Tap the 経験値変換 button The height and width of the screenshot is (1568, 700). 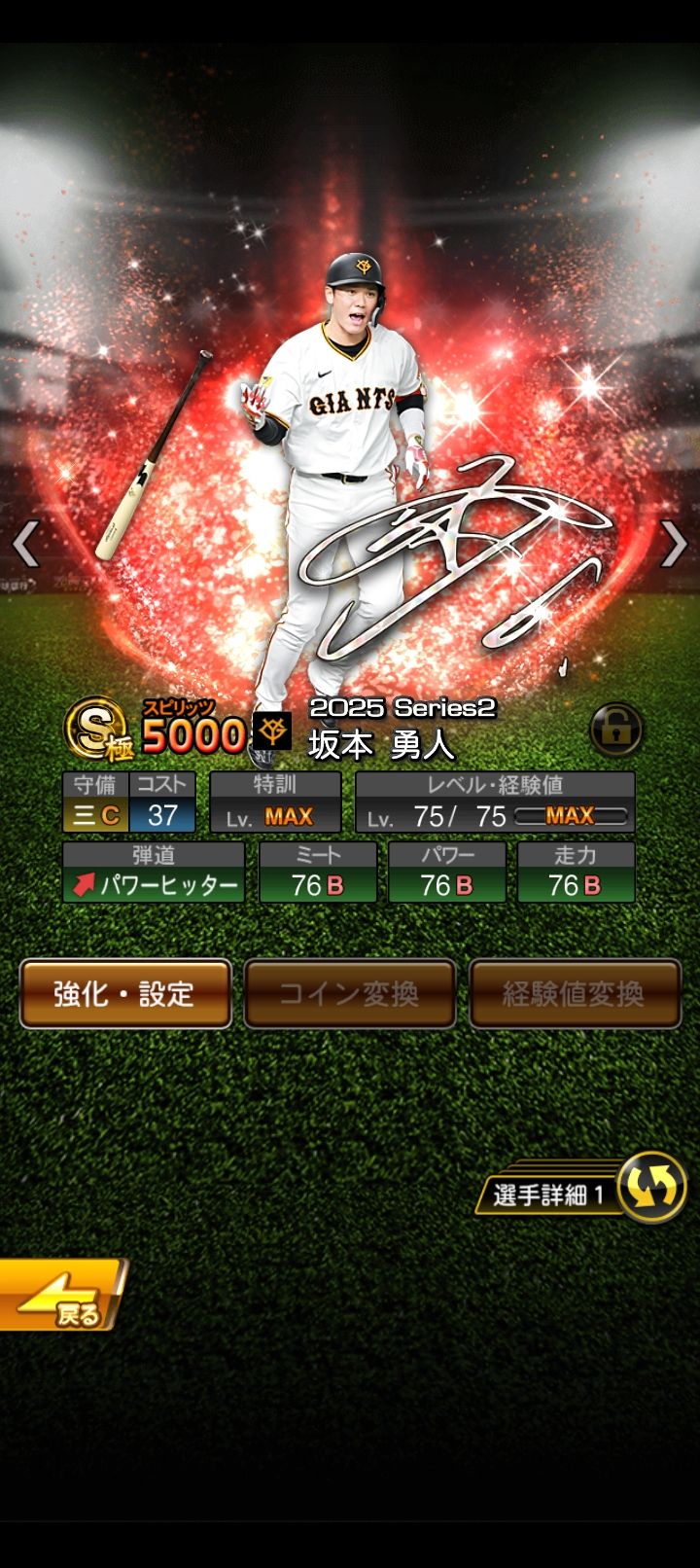pos(574,993)
